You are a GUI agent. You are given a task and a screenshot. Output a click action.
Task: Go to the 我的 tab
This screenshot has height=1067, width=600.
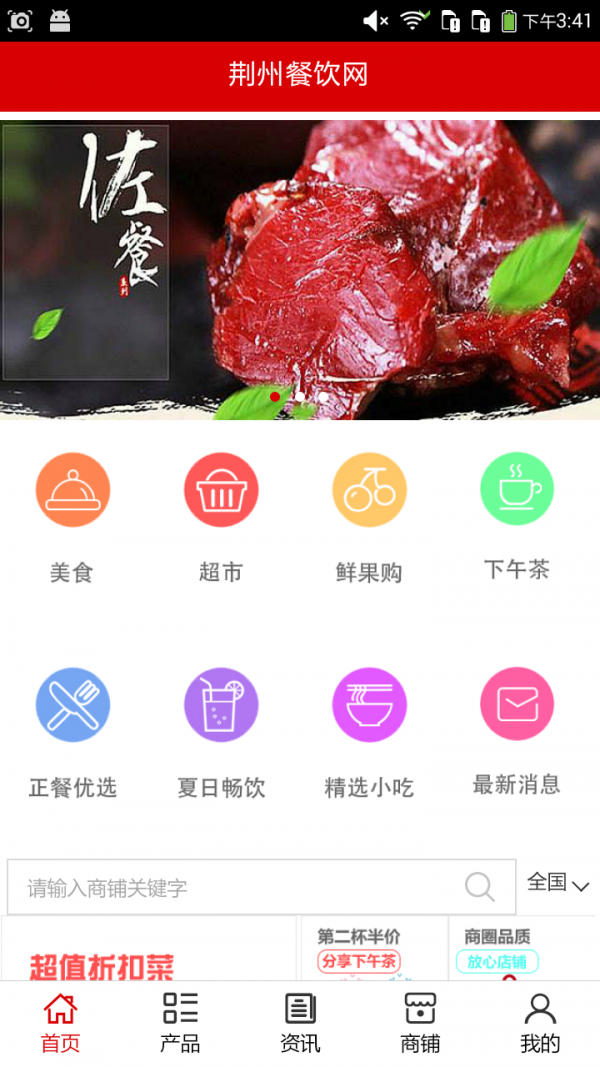click(540, 1023)
